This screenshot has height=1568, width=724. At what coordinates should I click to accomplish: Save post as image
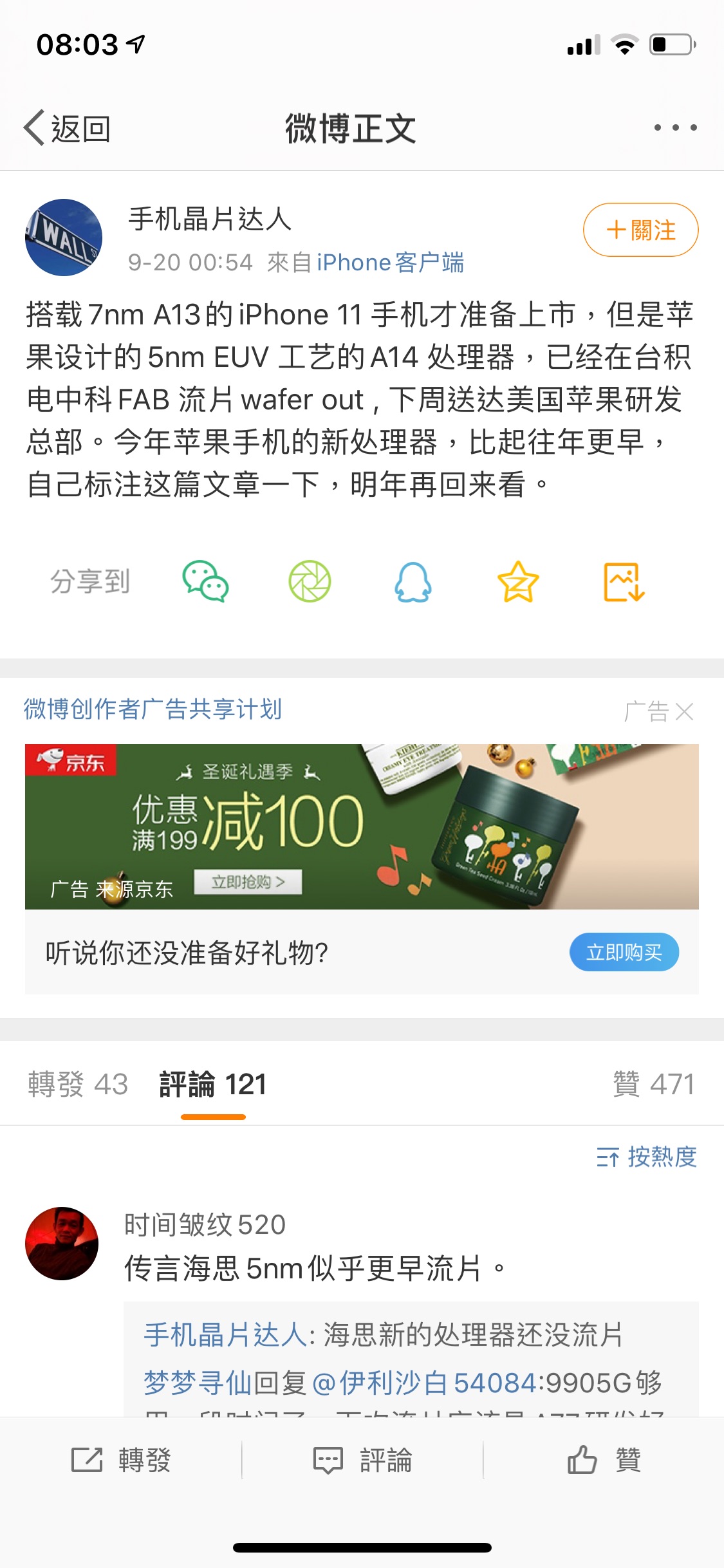[x=624, y=582]
